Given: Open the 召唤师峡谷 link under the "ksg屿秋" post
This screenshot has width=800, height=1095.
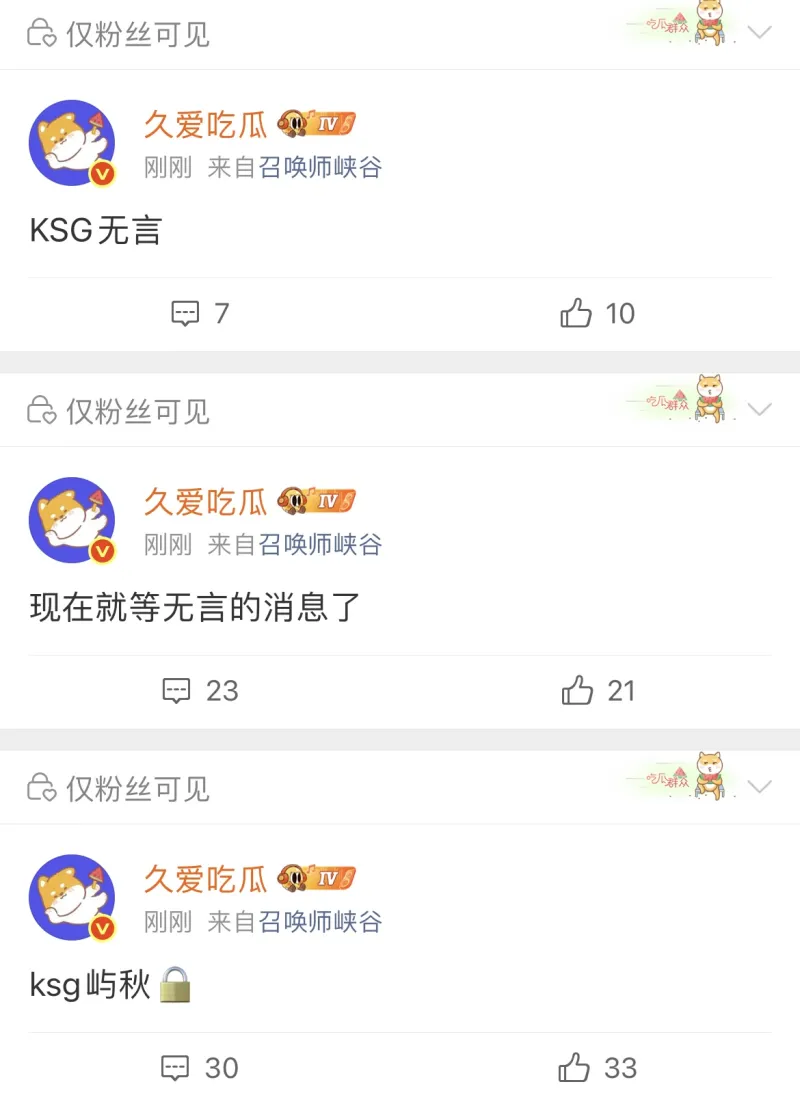Looking at the screenshot, I should 320,921.
